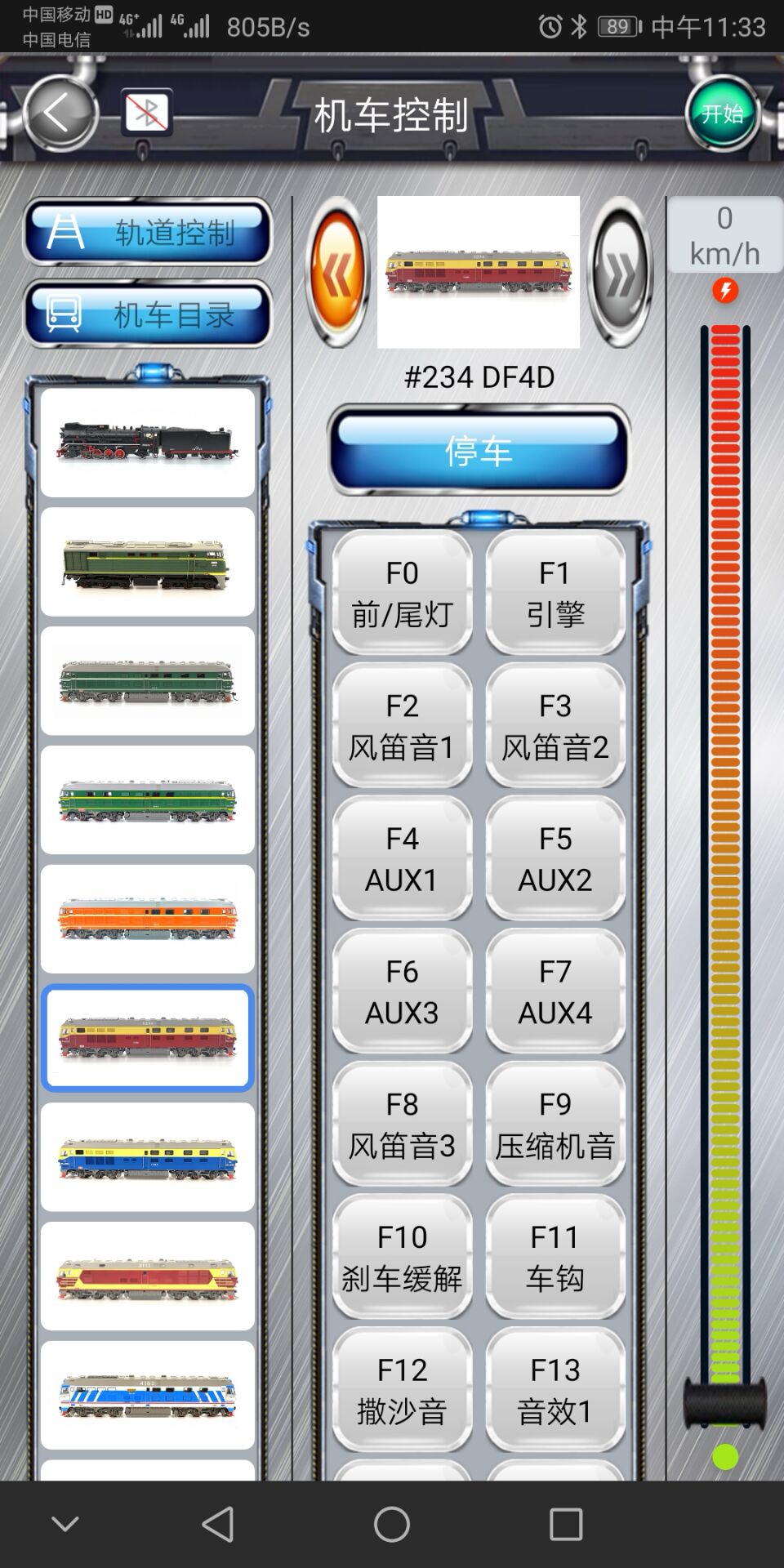The image size is (784, 1568).
Task: Choose the blue and yellow locomotive
Action: click(148, 1157)
